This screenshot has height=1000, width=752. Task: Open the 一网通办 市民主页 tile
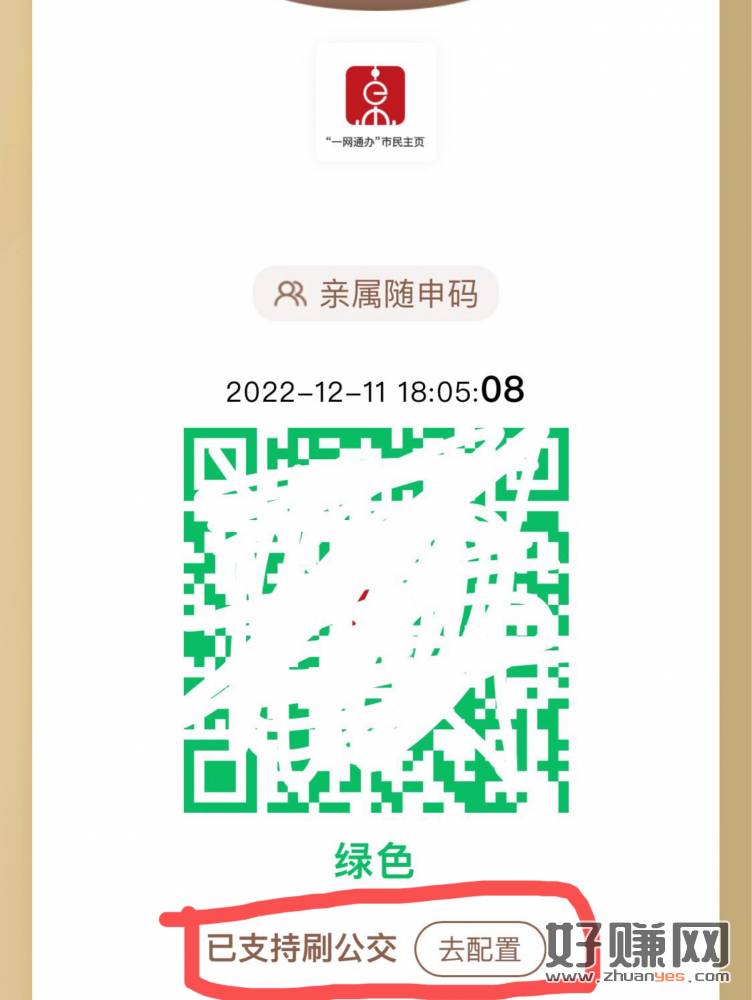point(375,103)
